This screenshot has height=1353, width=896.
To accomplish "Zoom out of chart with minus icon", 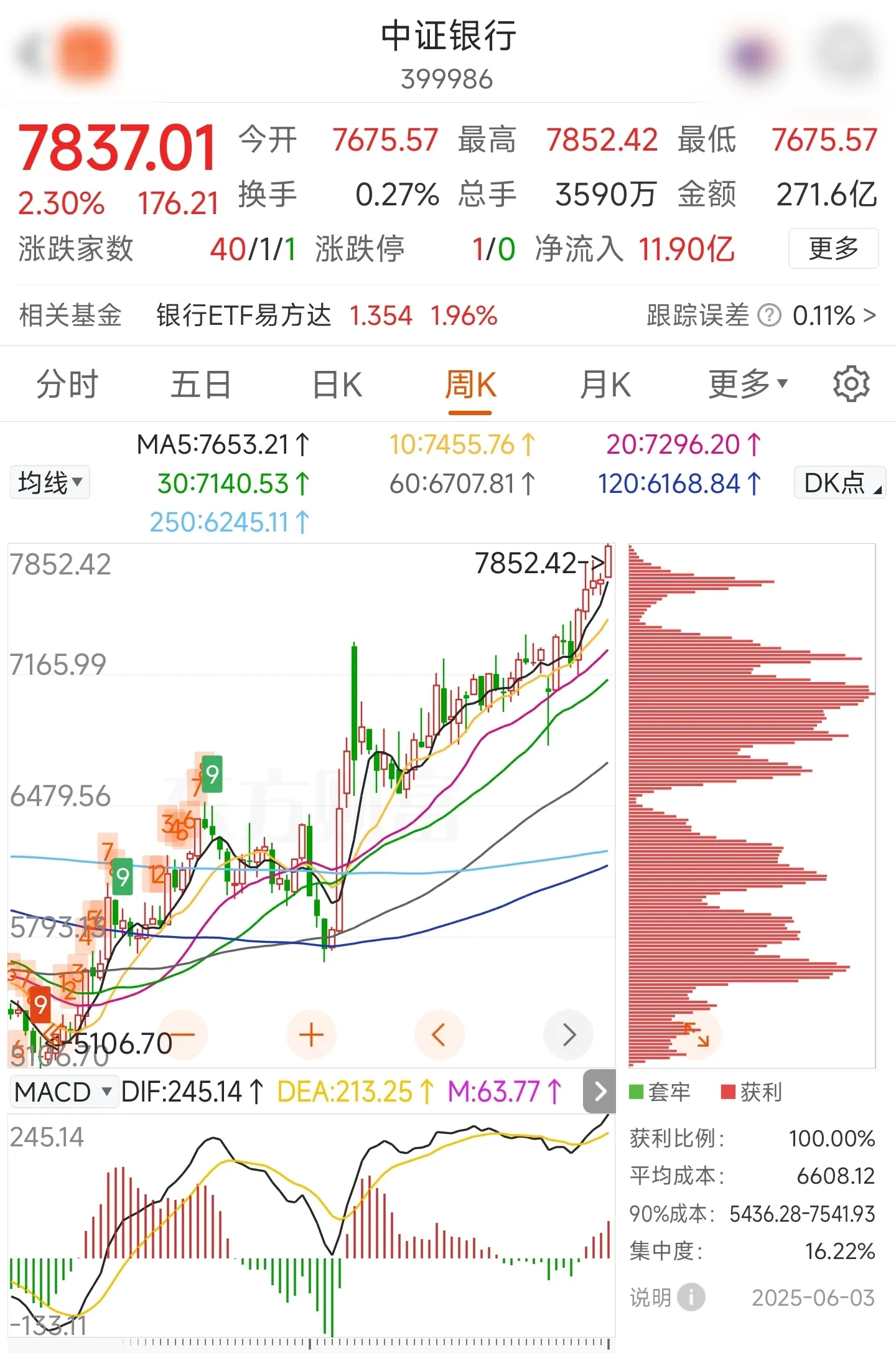I will [x=182, y=1034].
